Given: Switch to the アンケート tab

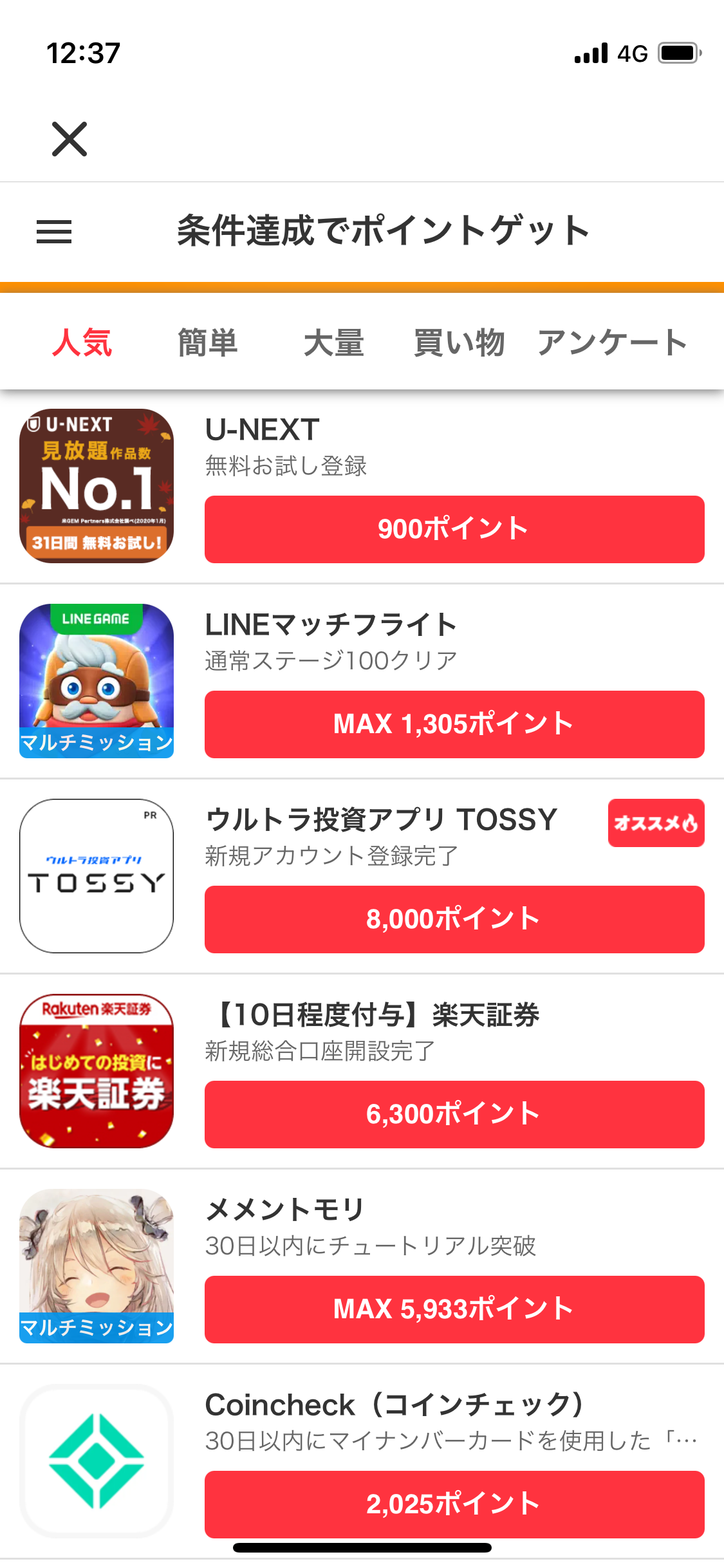Looking at the screenshot, I should pyautogui.click(x=612, y=342).
